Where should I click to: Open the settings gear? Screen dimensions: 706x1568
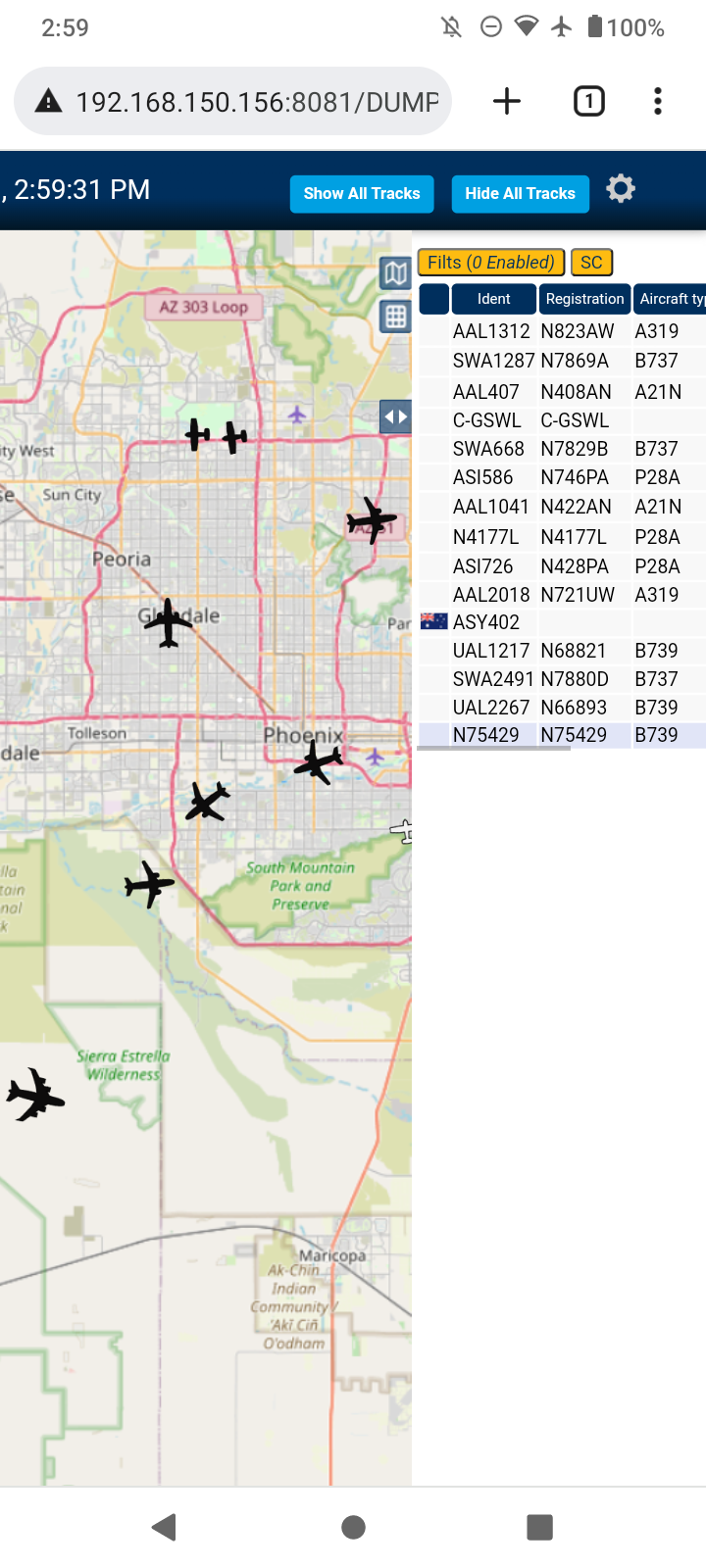click(x=621, y=188)
